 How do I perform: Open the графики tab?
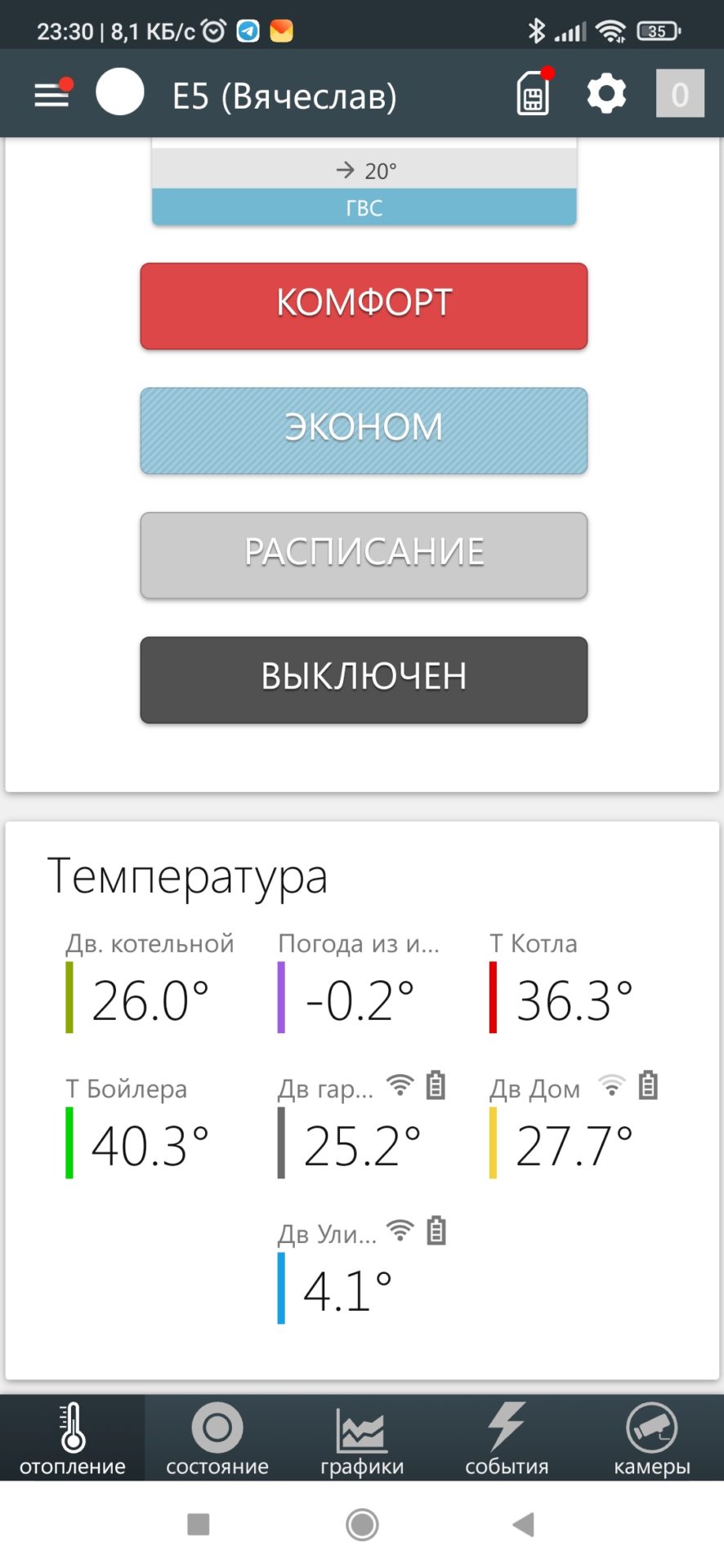[362, 1438]
